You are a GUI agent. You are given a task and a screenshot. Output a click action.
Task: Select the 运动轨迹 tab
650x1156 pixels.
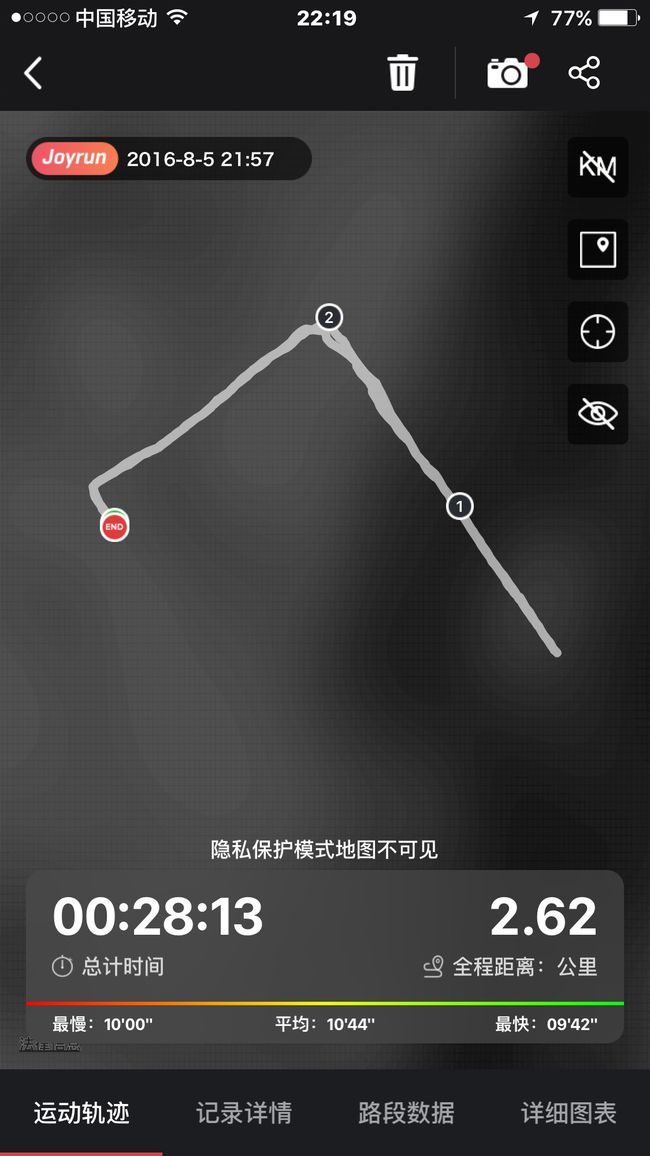(x=81, y=1113)
